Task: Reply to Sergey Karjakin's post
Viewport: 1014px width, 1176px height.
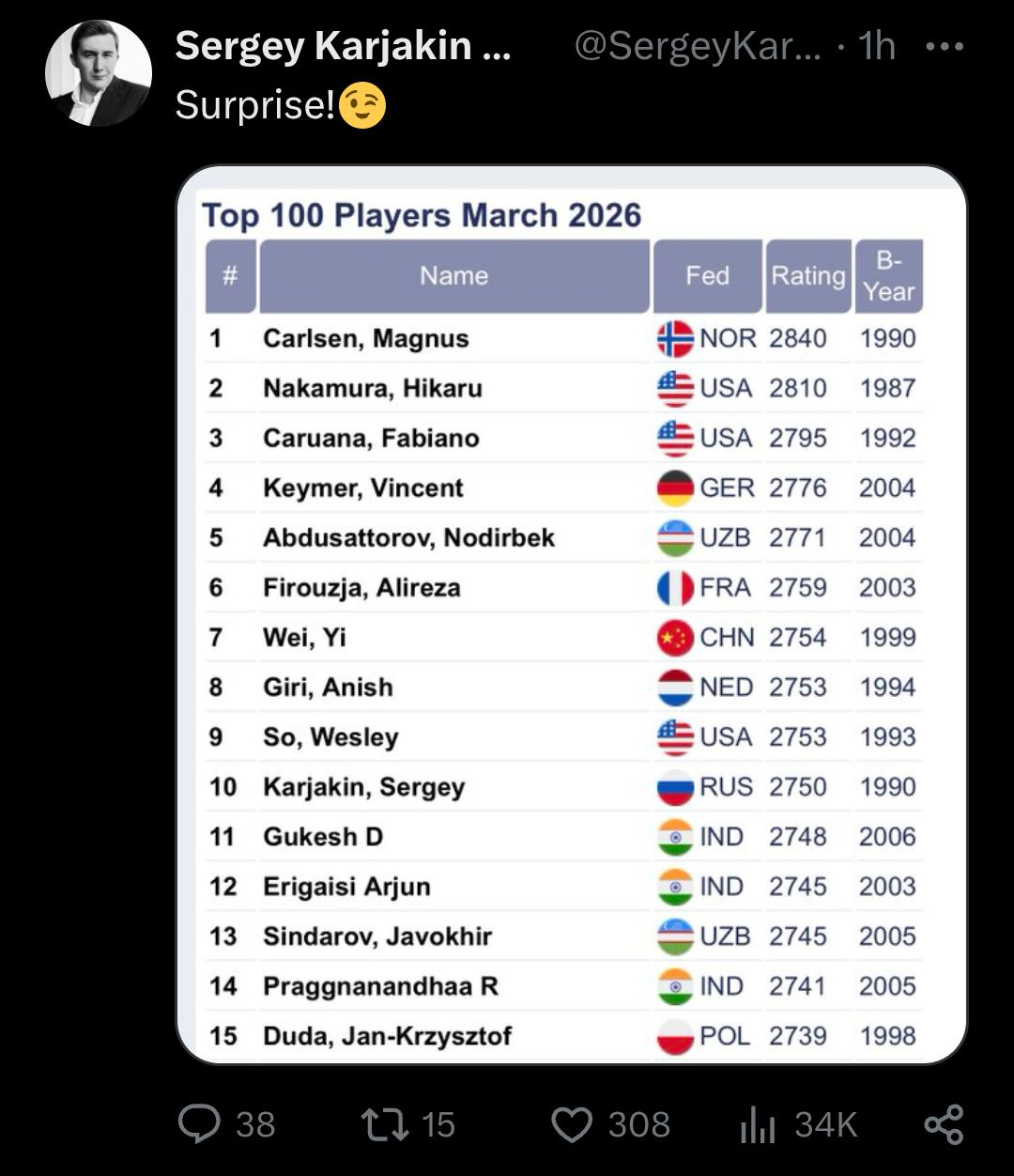Action: (199, 1123)
